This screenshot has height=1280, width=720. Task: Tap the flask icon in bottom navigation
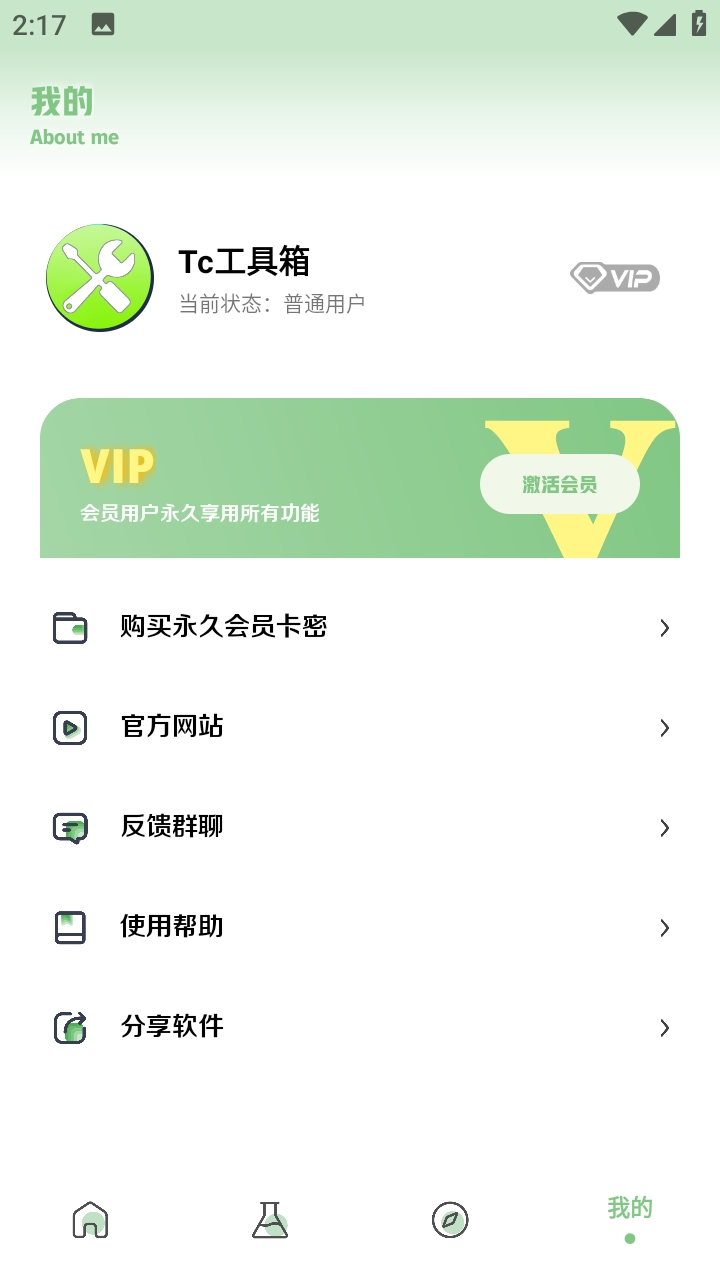pos(270,1220)
